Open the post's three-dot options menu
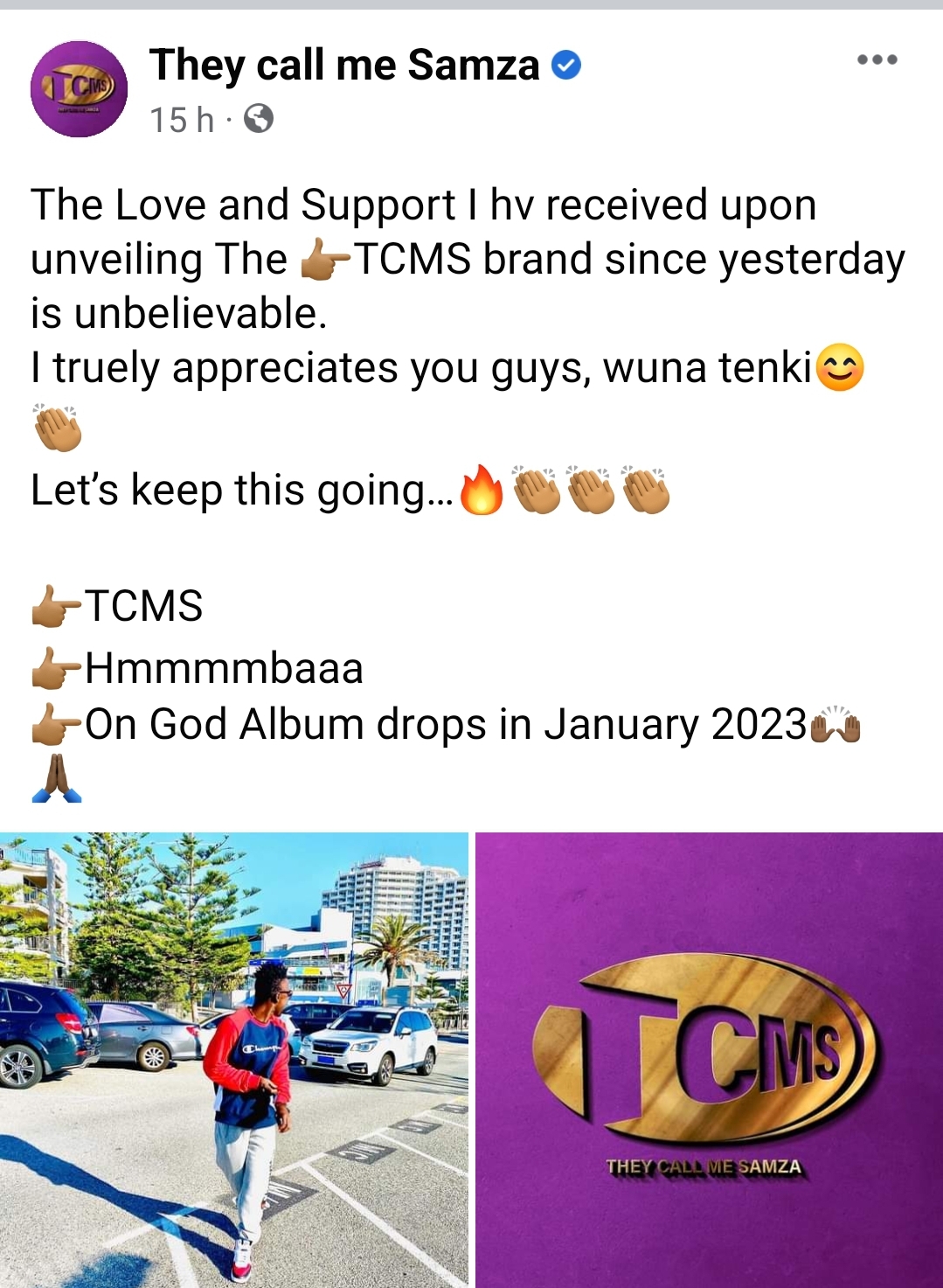 click(x=877, y=59)
